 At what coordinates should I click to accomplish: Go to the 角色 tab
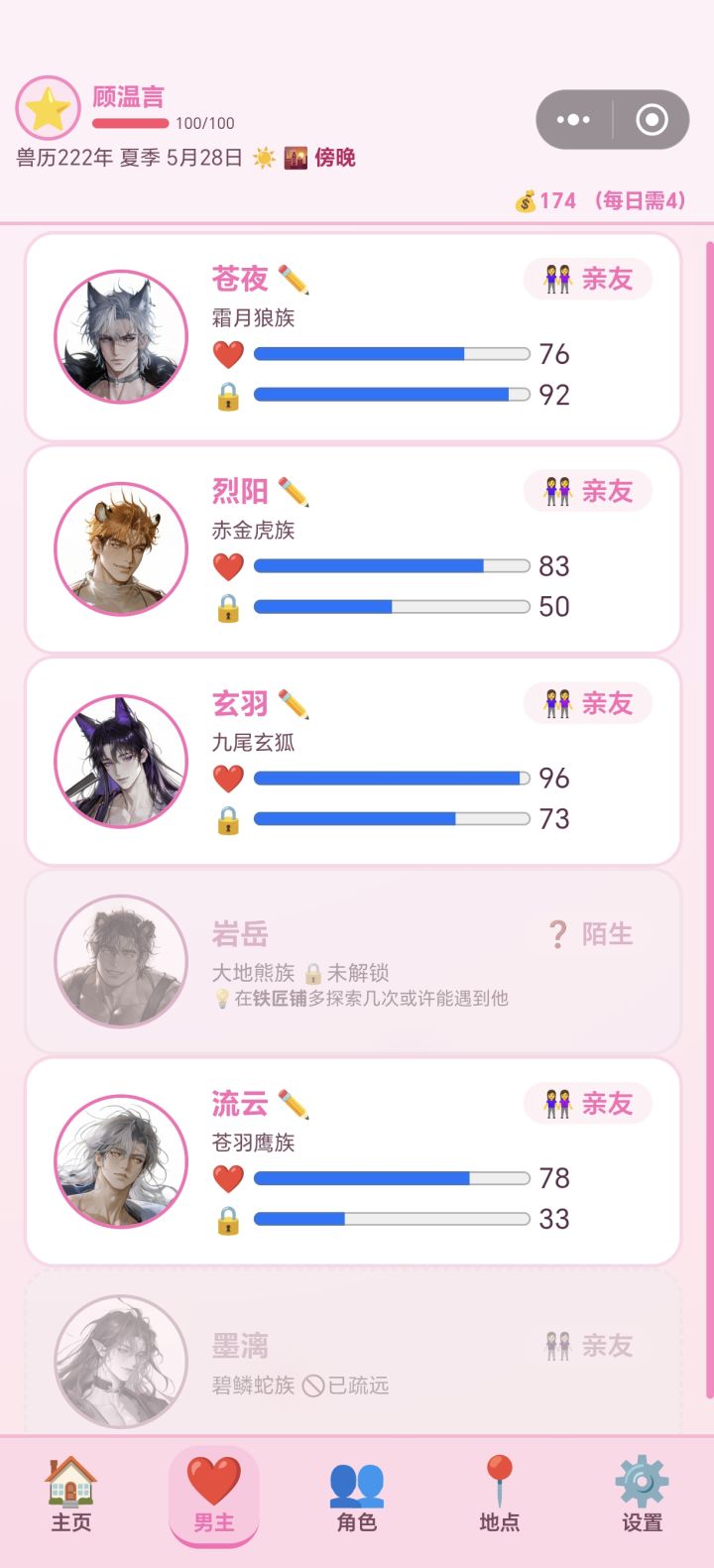[357, 1495]
